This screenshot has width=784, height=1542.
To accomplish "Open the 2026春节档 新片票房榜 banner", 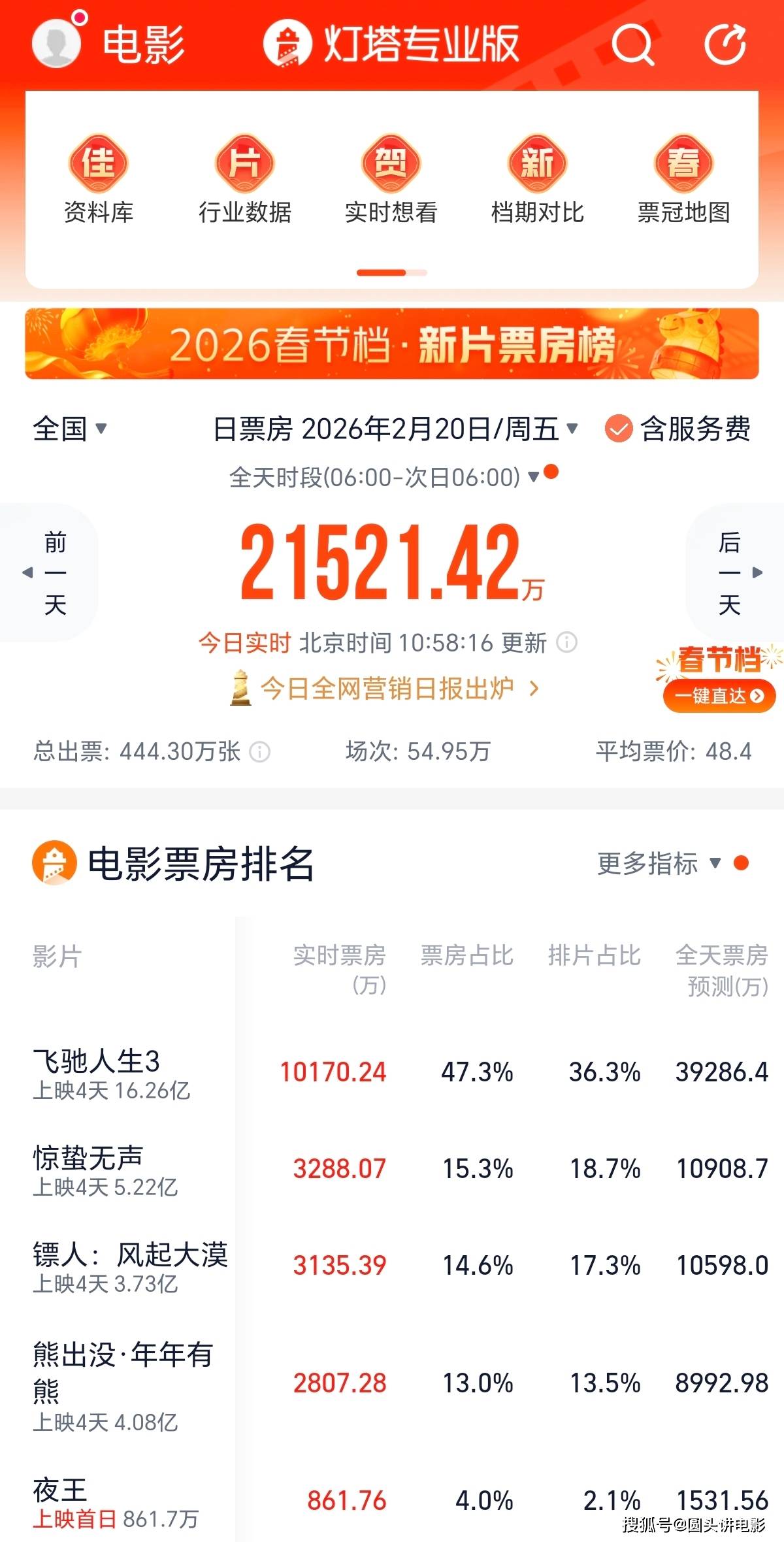I will tap(392, 344).
